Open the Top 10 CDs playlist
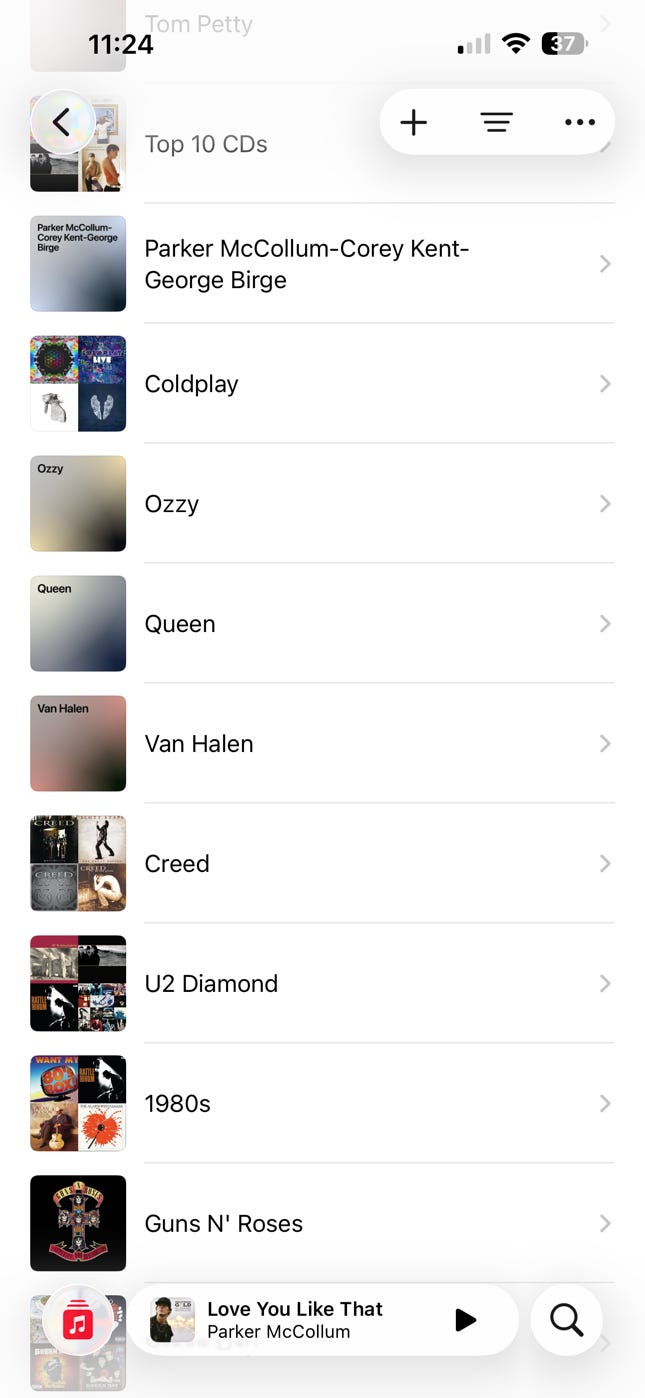This screenshot has width=645, height=1398. pos(206,145)
